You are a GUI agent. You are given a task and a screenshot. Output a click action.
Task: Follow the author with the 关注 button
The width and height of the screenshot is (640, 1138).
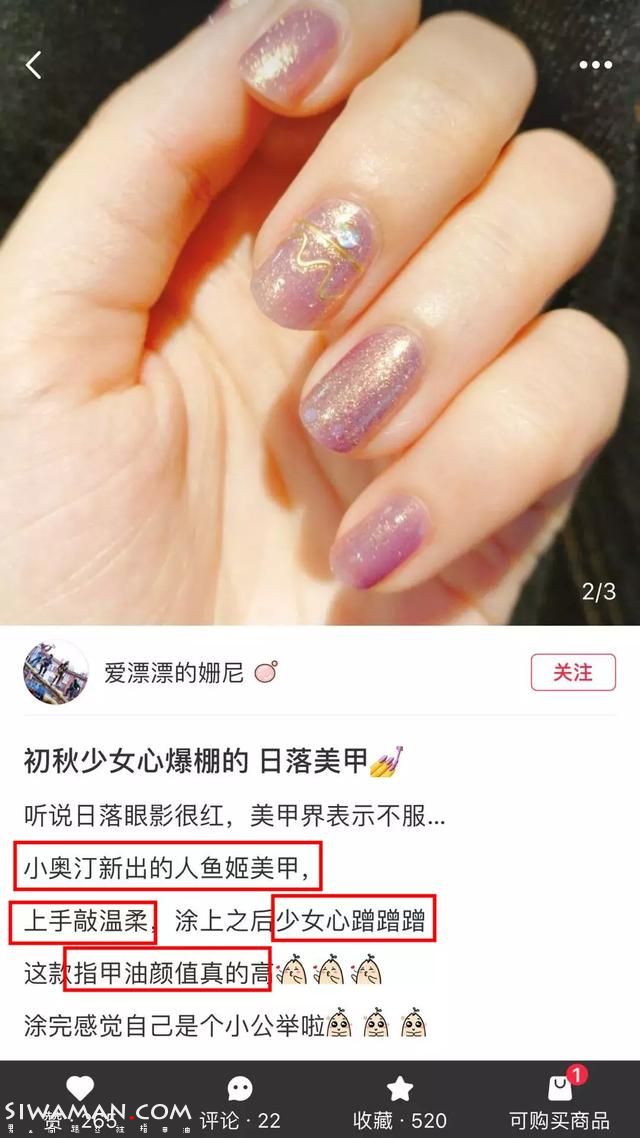coord(574,672)
